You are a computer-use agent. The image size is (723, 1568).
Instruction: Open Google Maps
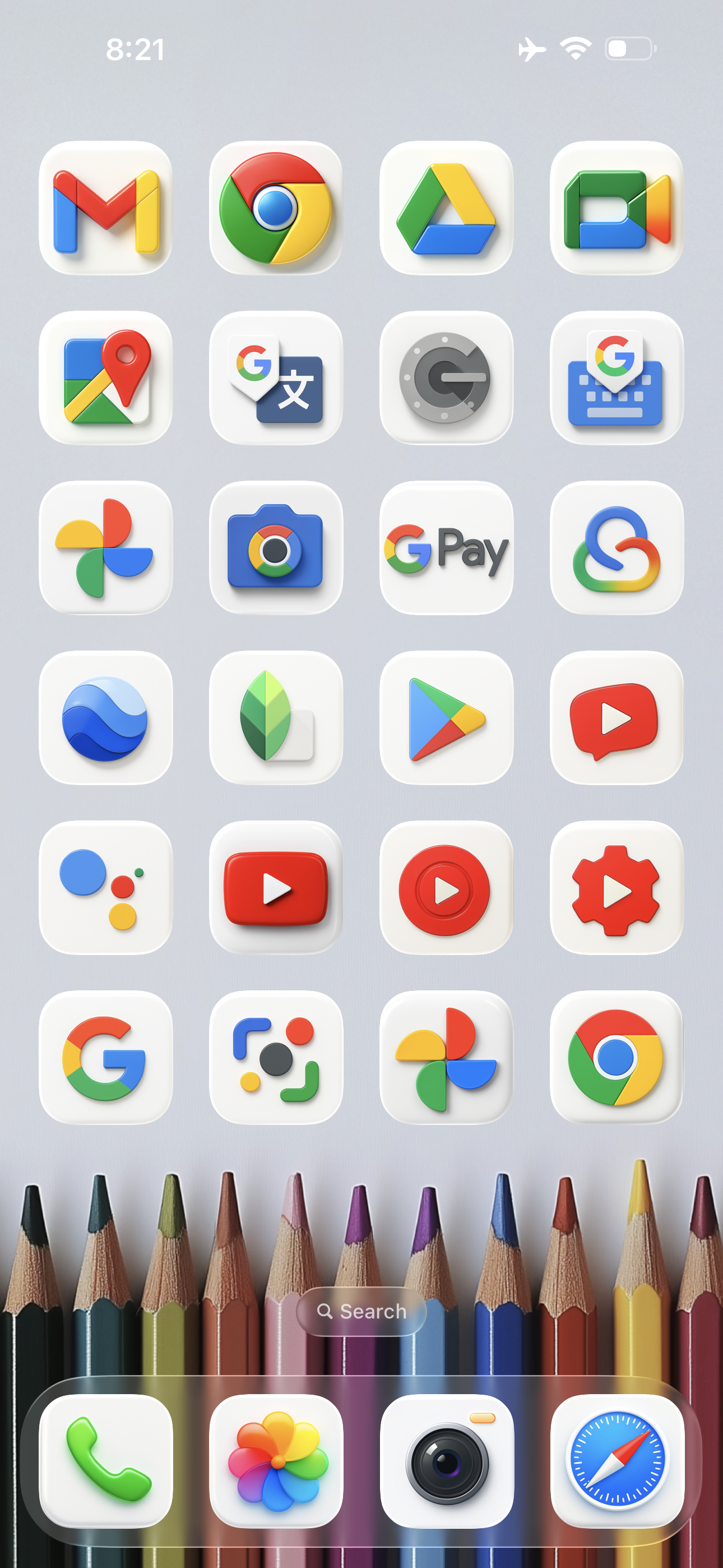click(106, 378)
